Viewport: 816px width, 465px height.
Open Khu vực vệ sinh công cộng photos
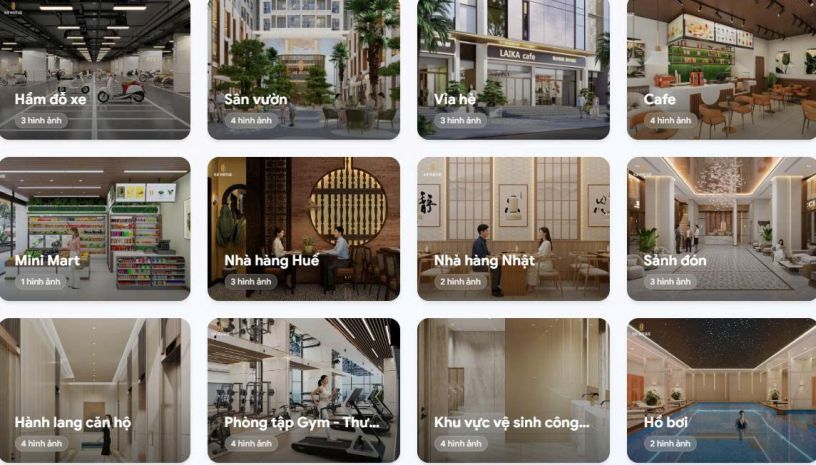[x=513, y=390]
